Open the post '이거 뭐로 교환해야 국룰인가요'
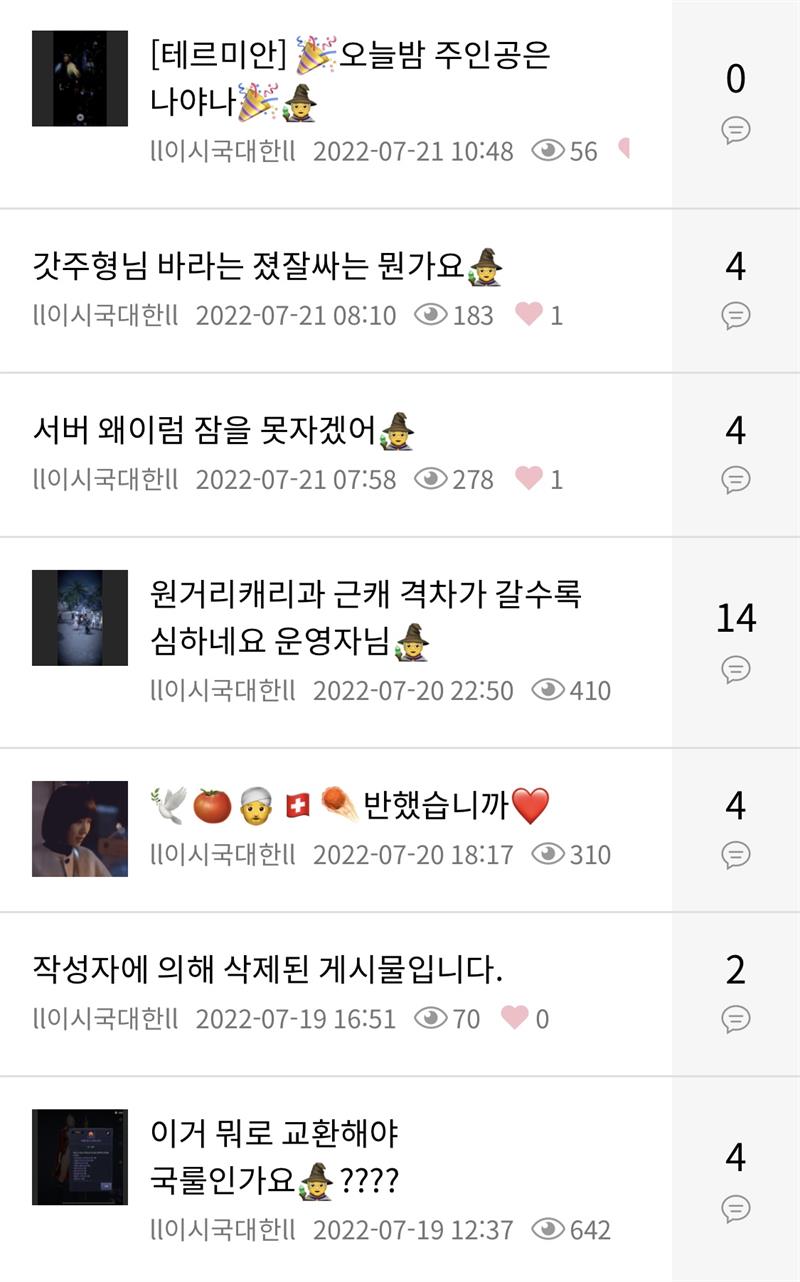Viewport: 800px width, 1282px height. click(x=275, y=1157)
